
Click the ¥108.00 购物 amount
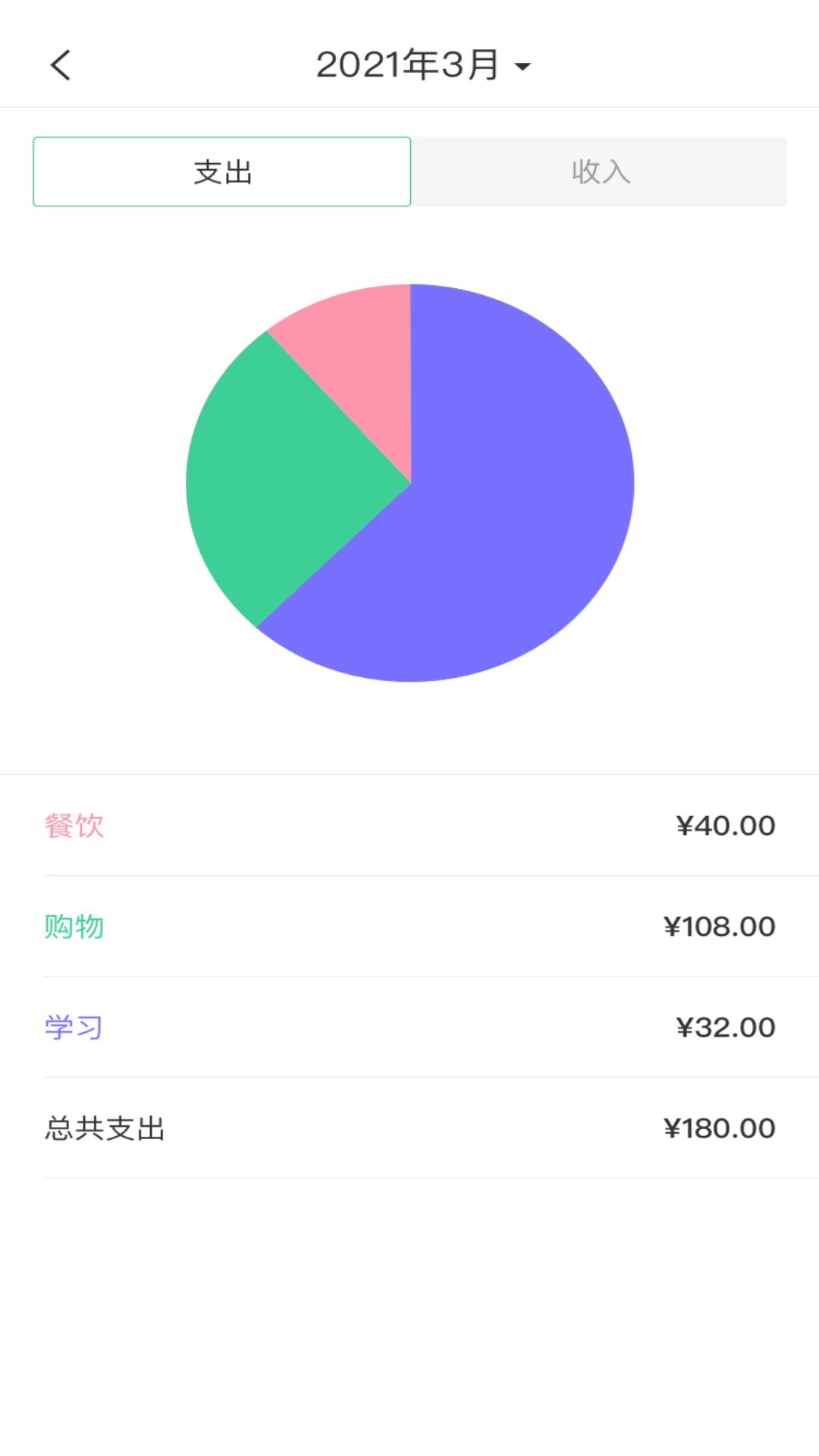coord(718,926)
